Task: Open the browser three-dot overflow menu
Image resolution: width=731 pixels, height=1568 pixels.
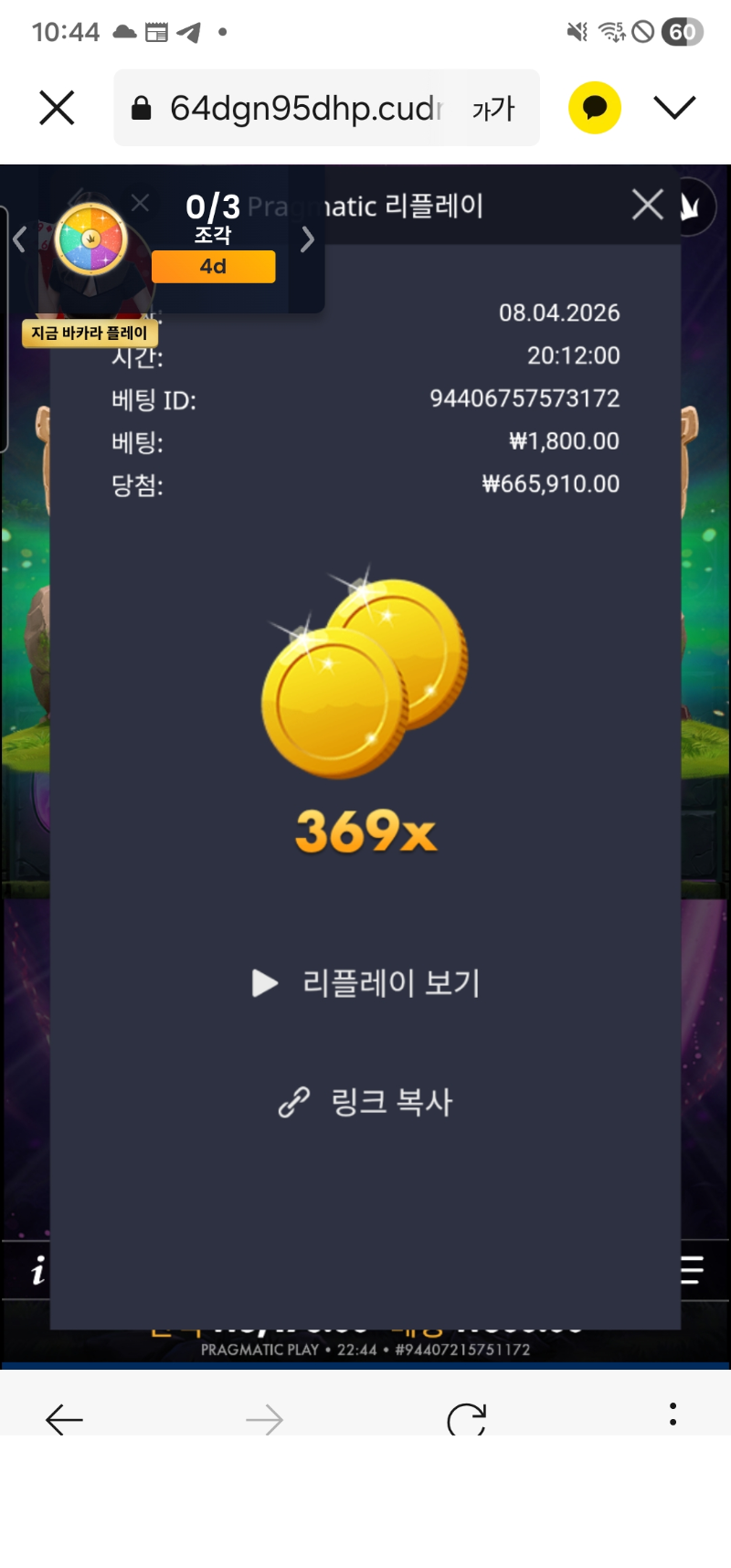Action: click(x=673, y=1414)
